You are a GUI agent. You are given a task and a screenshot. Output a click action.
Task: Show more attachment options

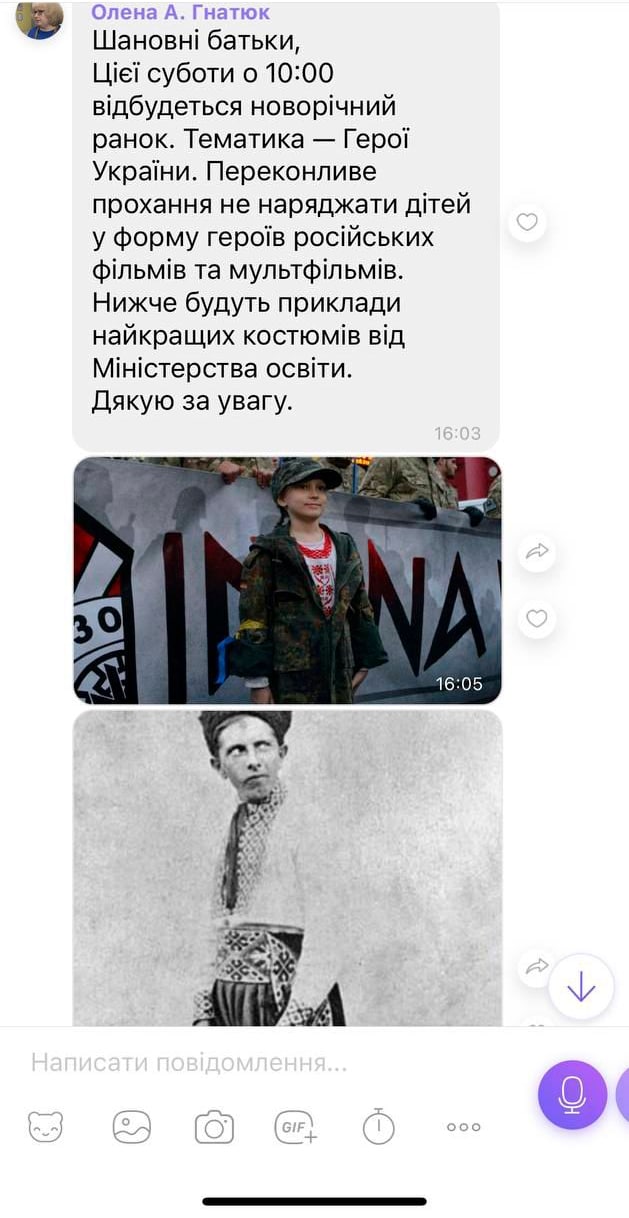click(x=463, y=1127)
